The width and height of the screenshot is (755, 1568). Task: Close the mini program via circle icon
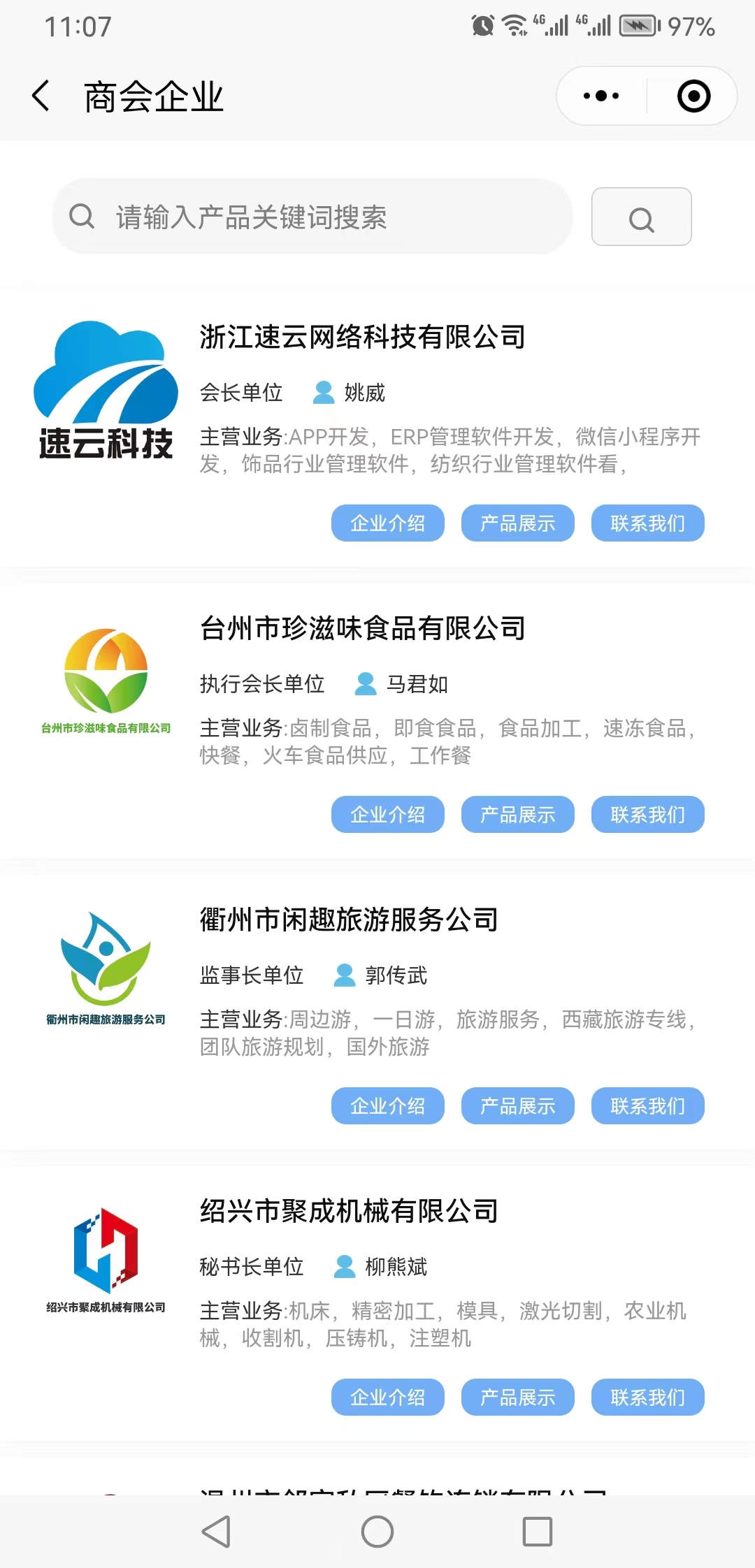point(693,96)
